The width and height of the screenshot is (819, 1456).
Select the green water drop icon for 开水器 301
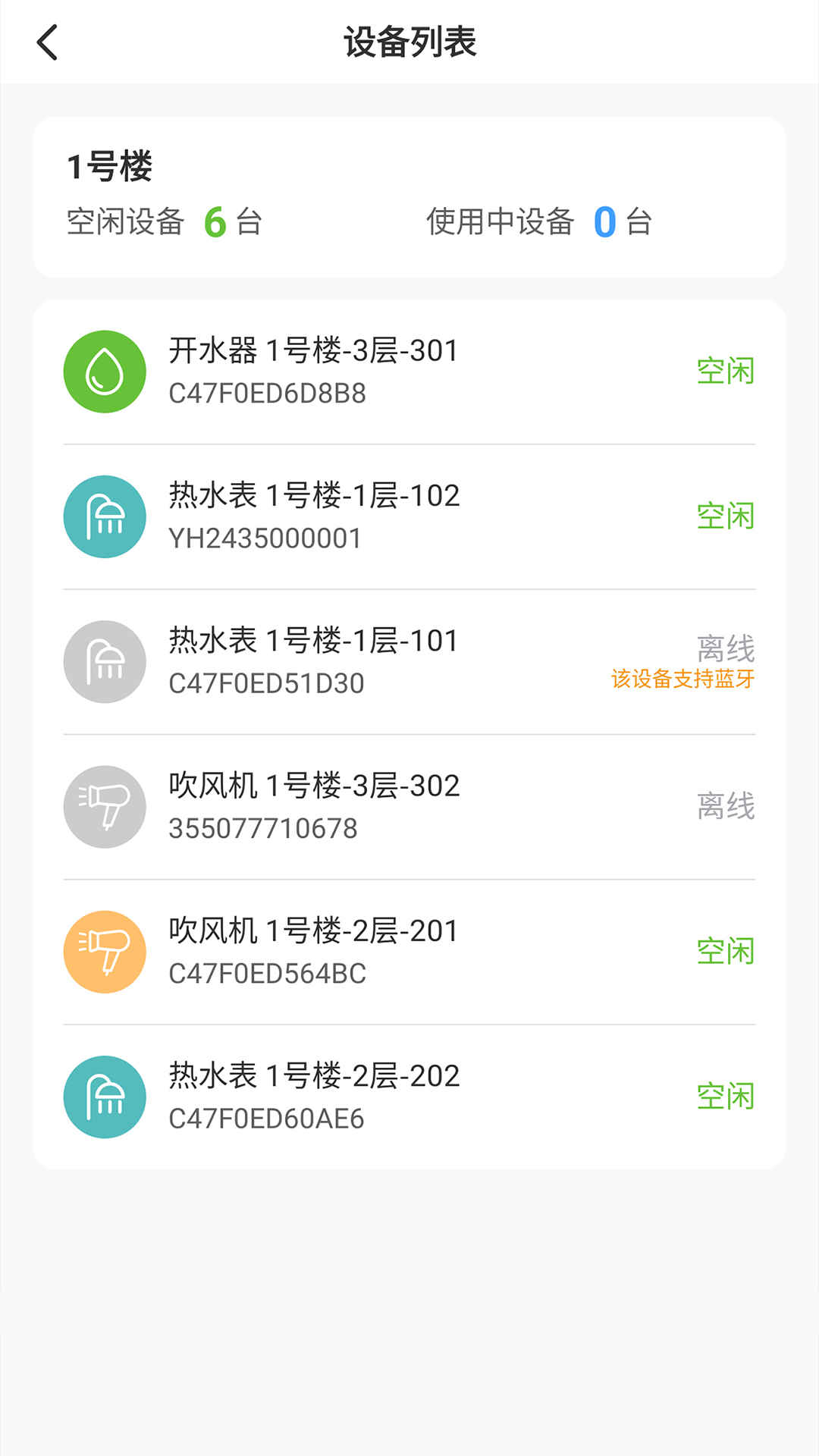click(105, 371)
